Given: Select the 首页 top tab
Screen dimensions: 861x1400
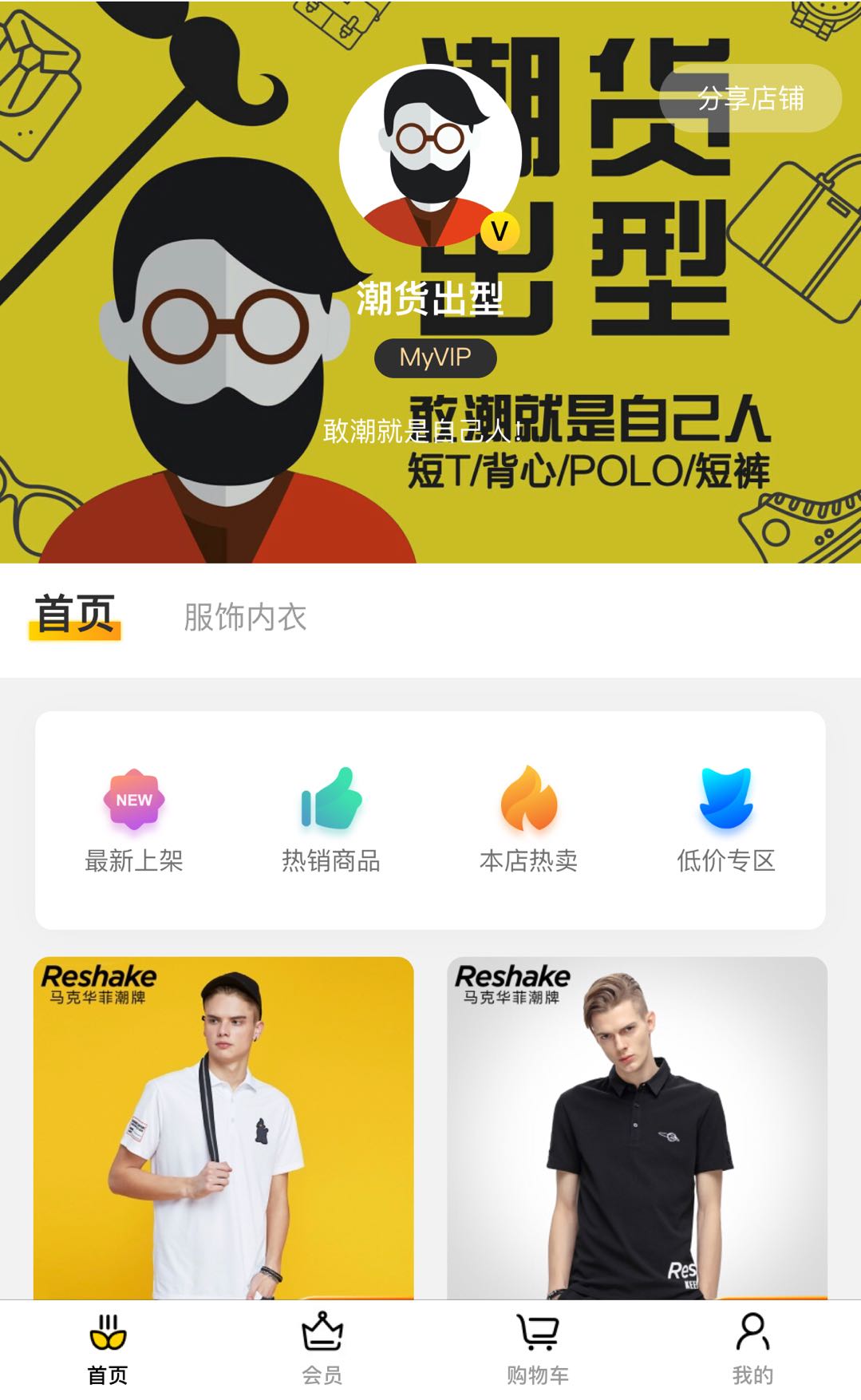Looking at the screenshot, I should click(x=75, y=615).
